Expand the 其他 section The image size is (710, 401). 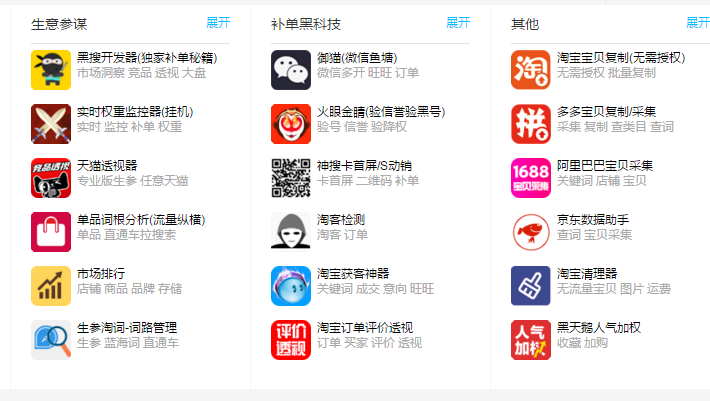[x=697, y=22]
